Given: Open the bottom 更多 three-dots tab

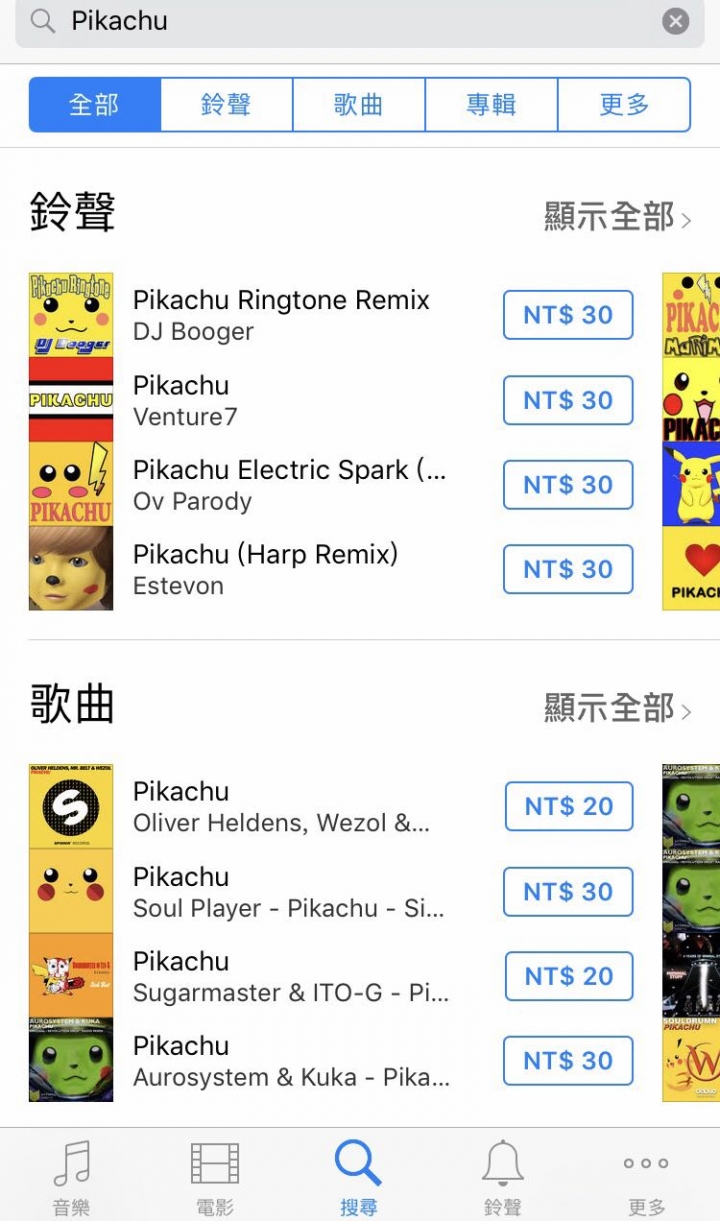Looking at the screenshot, I should (x=646, y=1178).
